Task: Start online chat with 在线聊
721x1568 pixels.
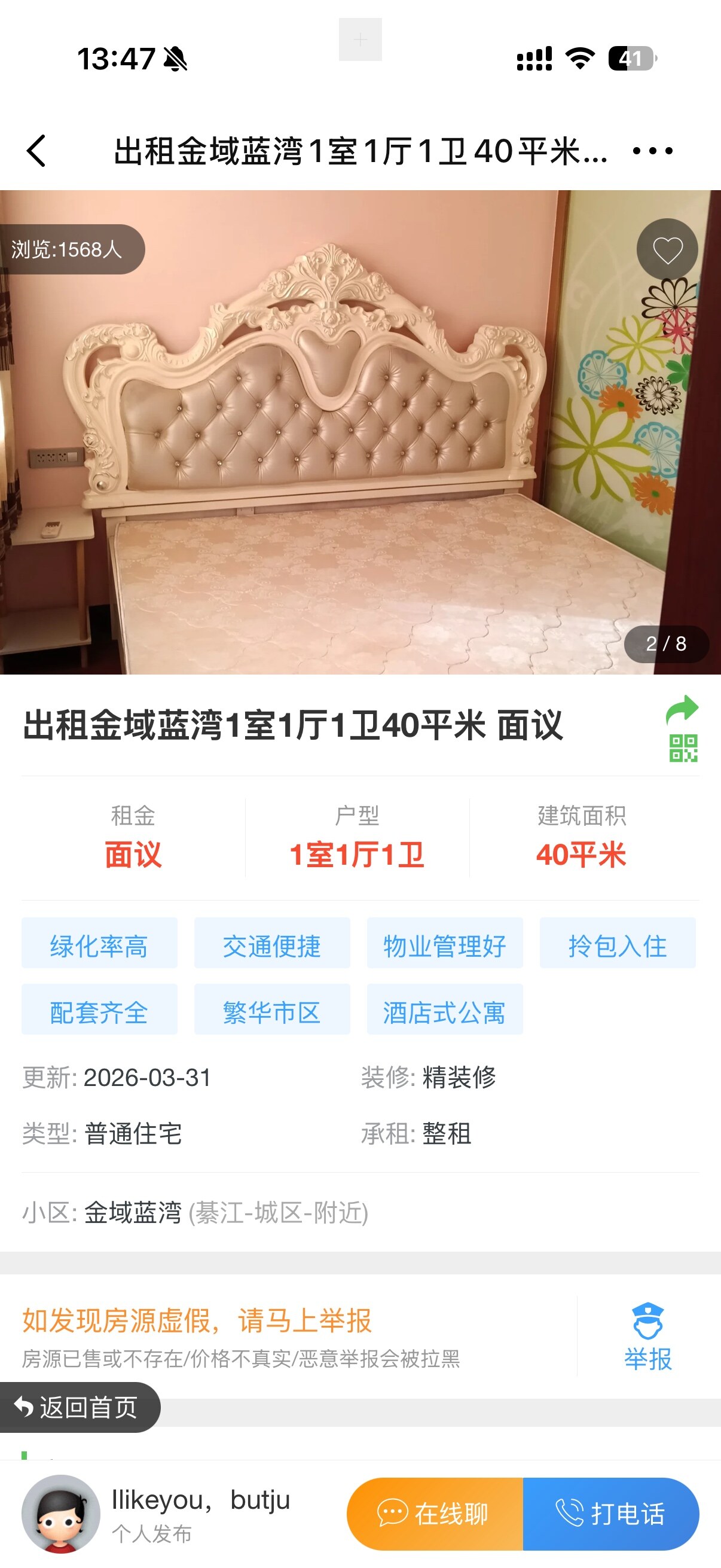Action: 435,1513
